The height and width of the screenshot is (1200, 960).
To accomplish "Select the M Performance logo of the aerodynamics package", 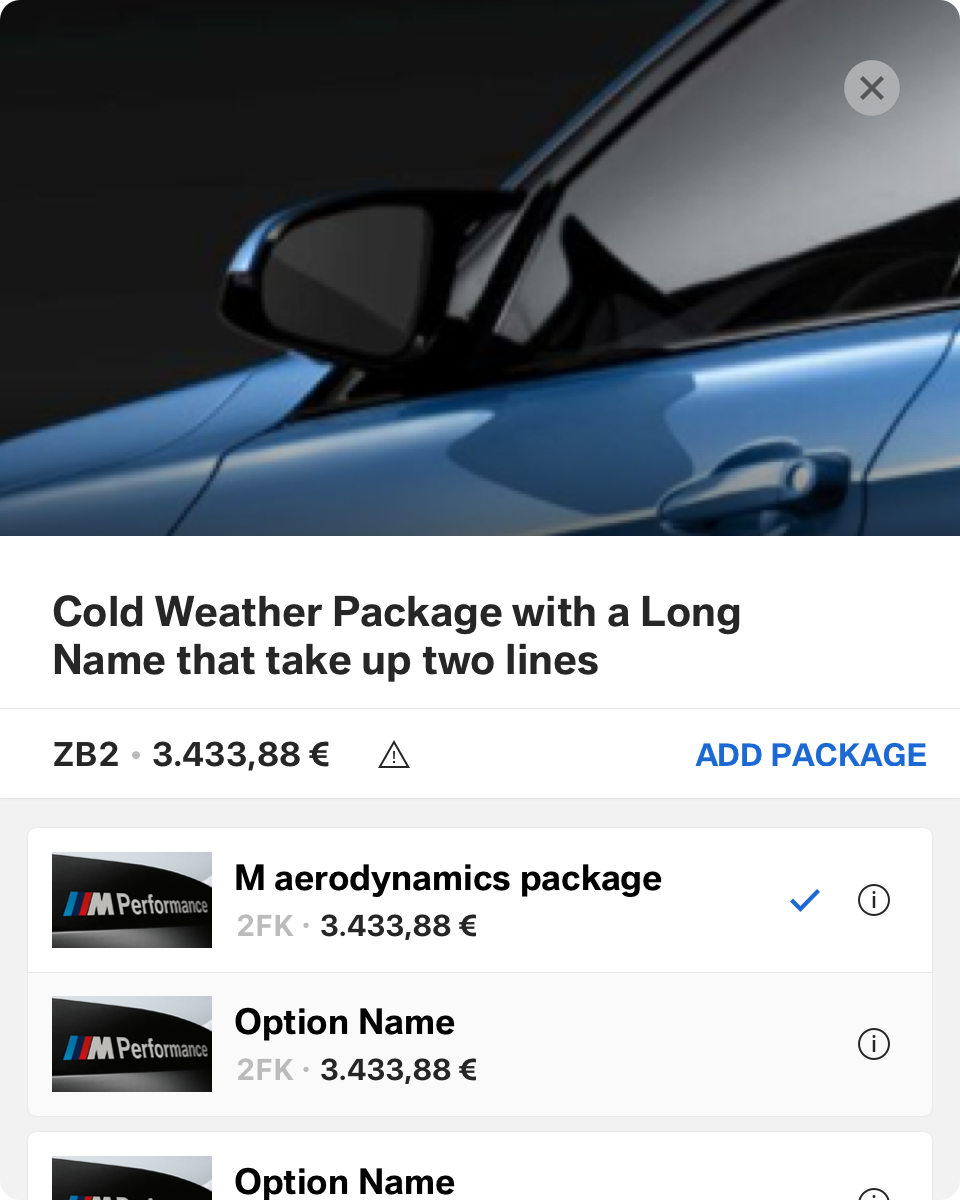I will [x=131, y=899].
